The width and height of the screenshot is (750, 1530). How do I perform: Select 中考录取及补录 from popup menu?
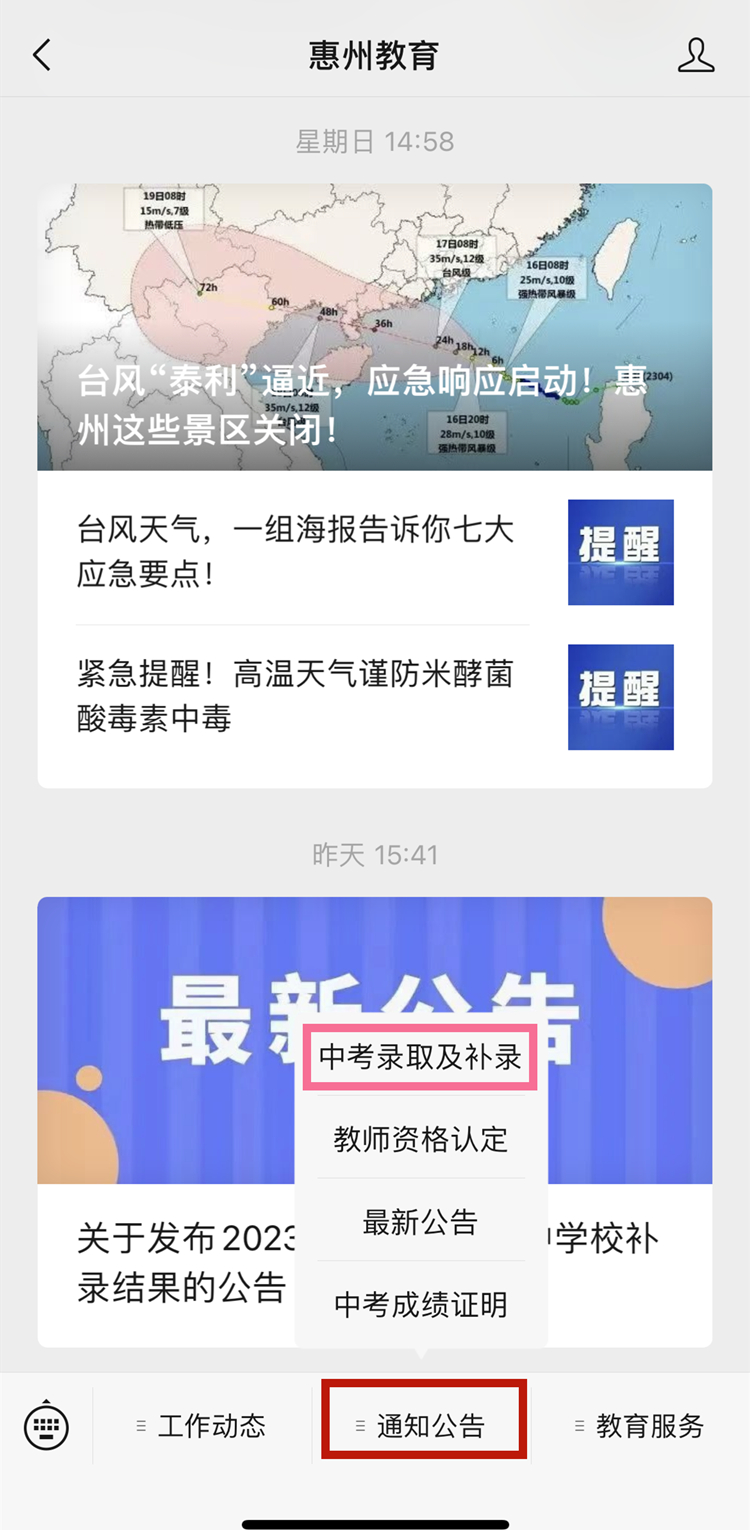coord(421,1057)
